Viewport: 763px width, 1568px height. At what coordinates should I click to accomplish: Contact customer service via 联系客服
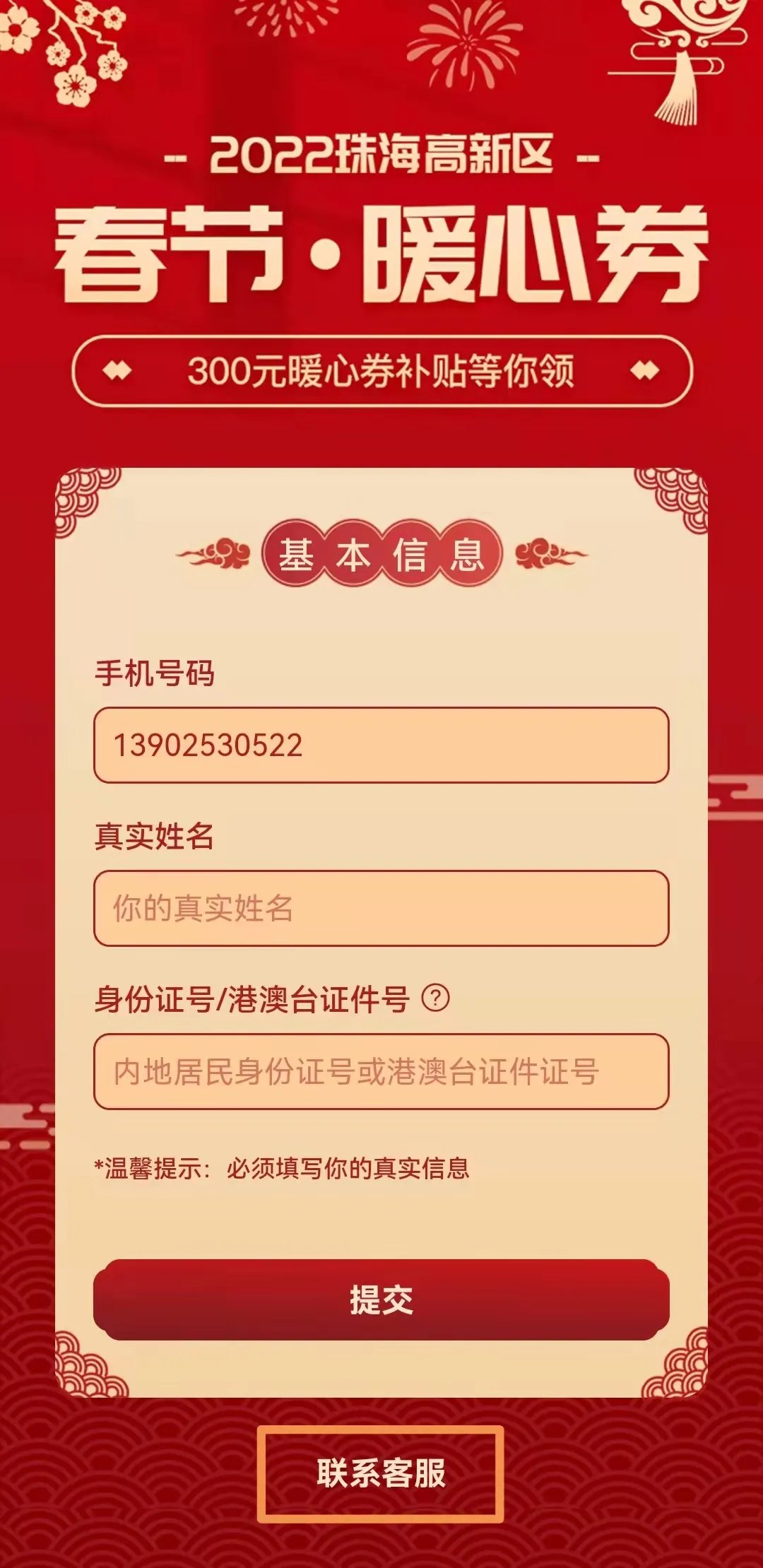coord(381,1473)
